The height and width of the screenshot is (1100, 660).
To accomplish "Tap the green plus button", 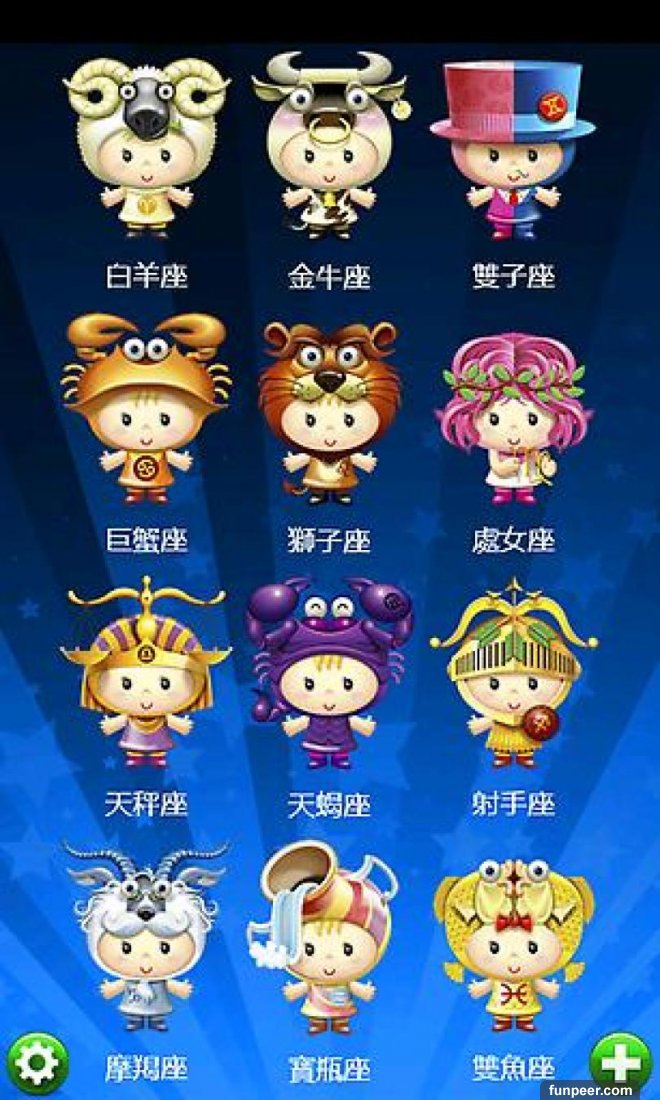I will 620,1060.
